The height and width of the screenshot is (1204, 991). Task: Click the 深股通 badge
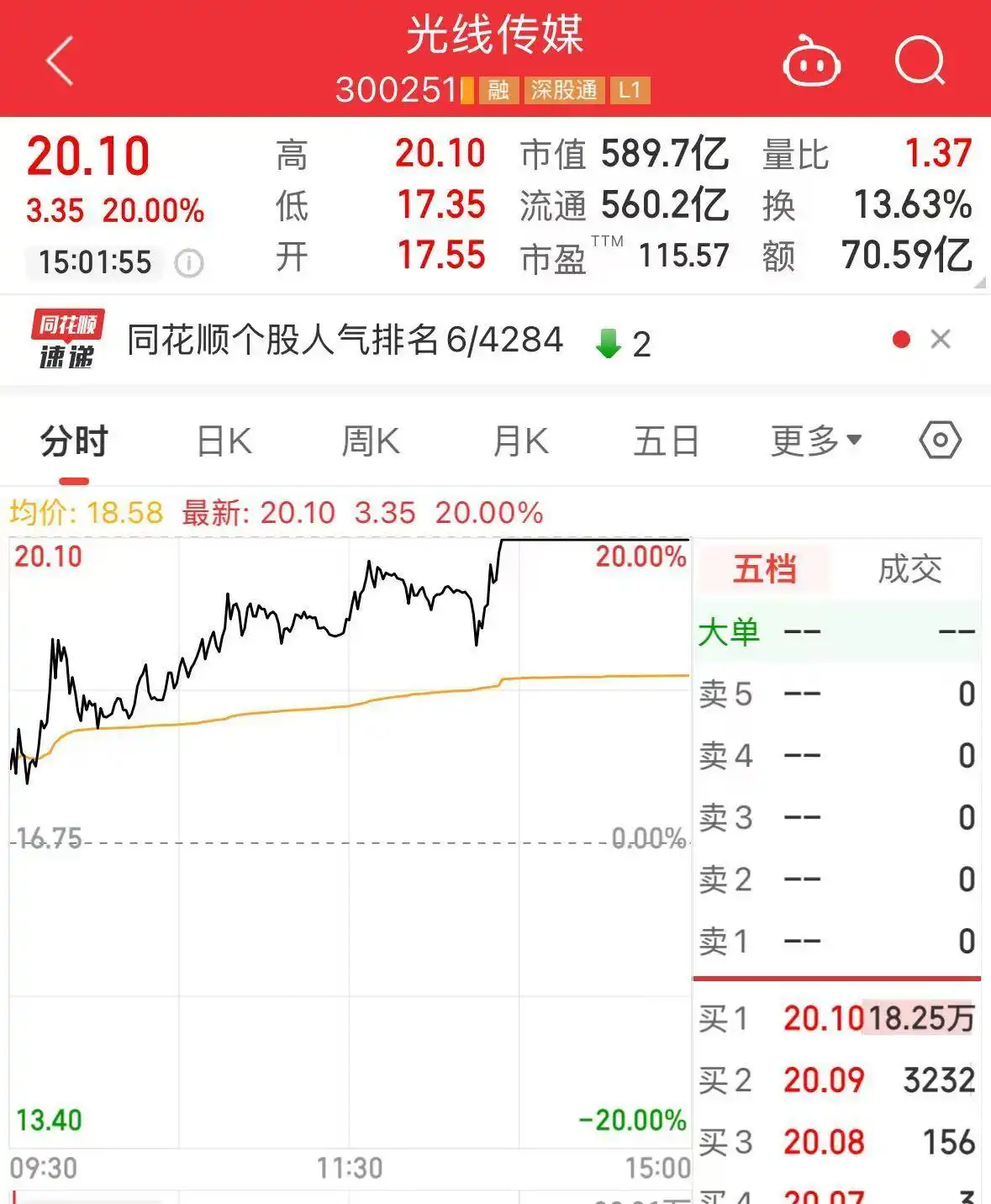tap(565, 91)
